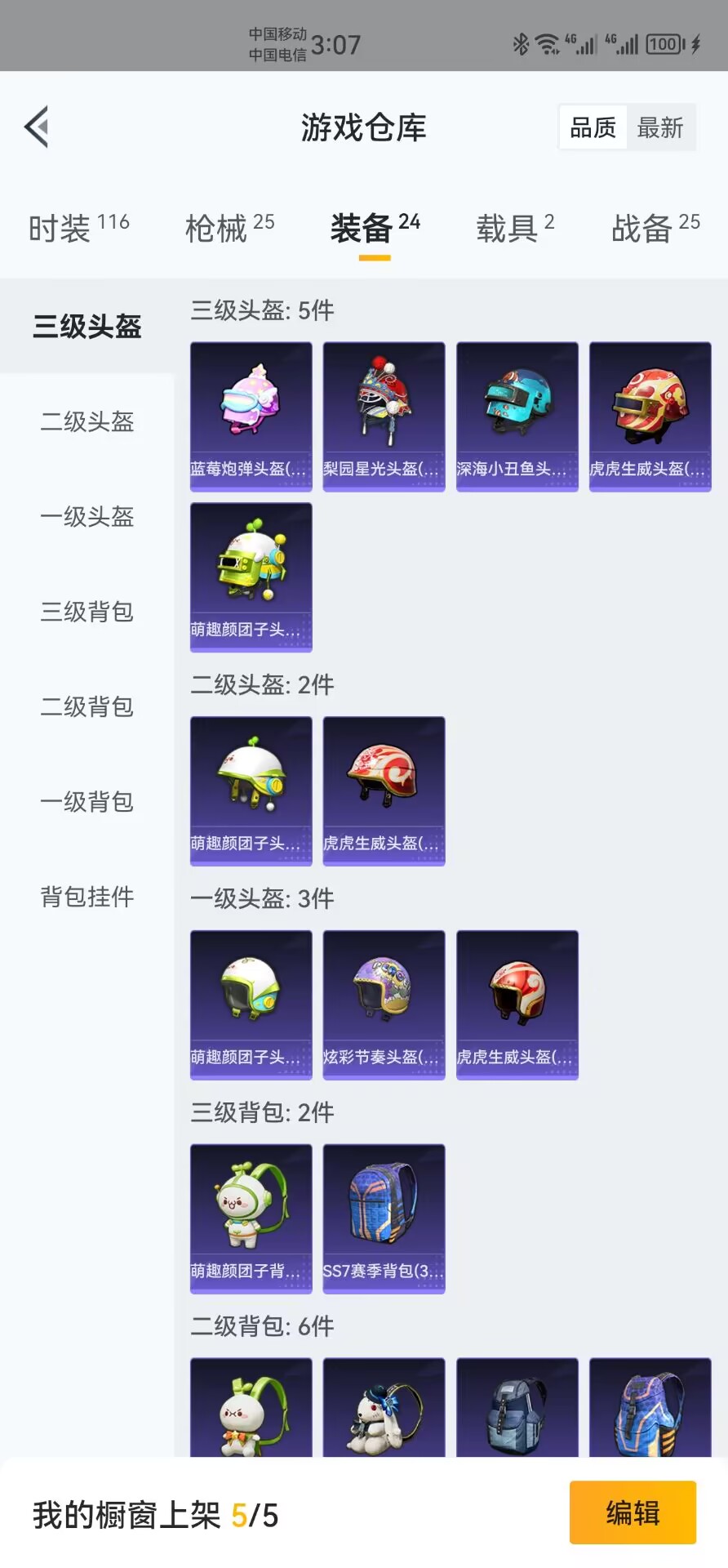728x1568 pixels.
Task: Switch to the 载具 tab
Action: pos(515,228)
